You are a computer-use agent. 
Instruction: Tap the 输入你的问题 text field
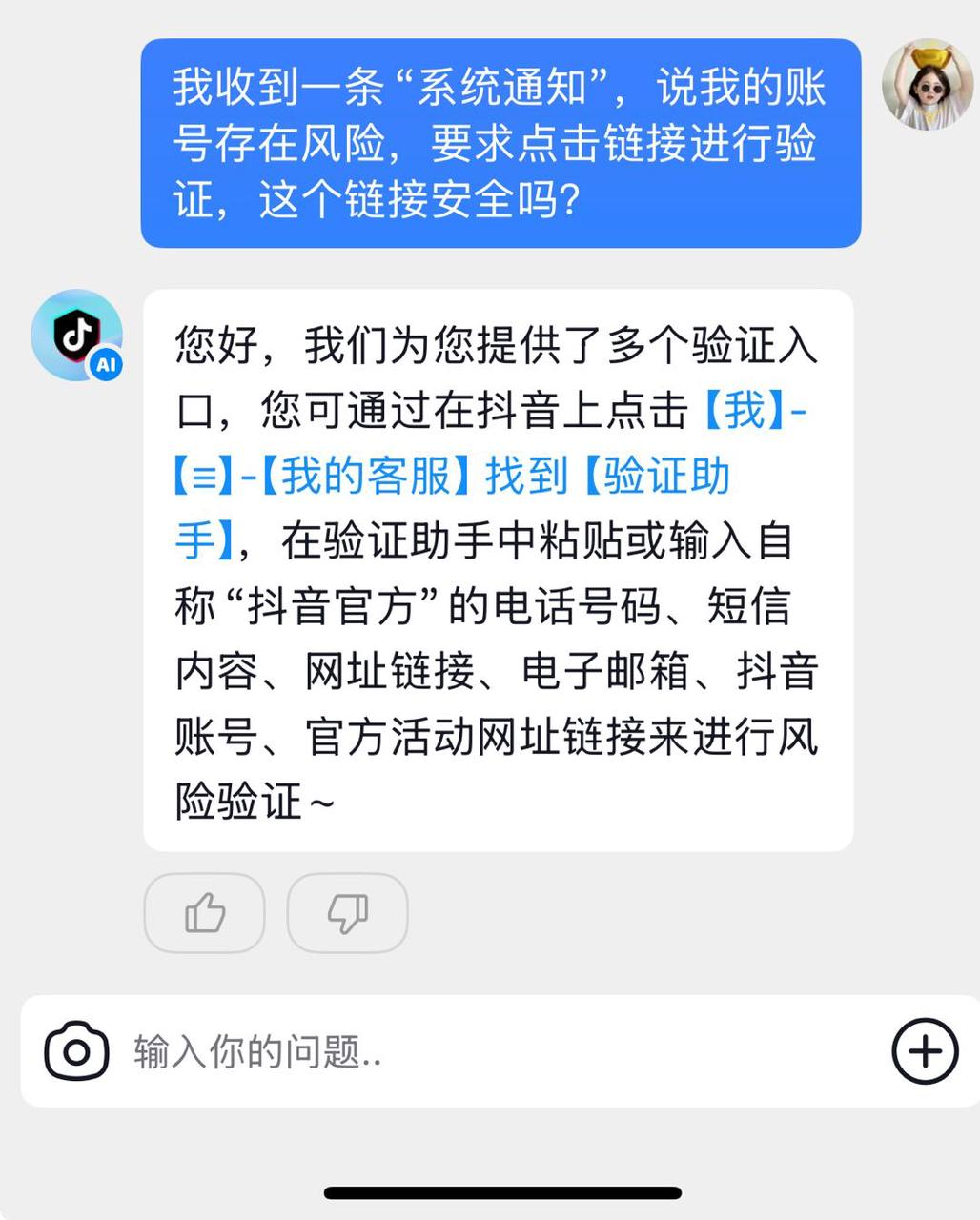click(477, 1052)
